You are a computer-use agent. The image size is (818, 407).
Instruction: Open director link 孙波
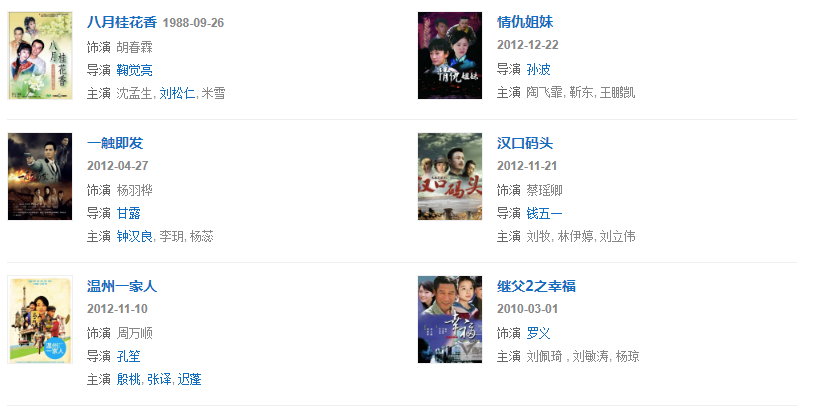(x=538, y=69)
